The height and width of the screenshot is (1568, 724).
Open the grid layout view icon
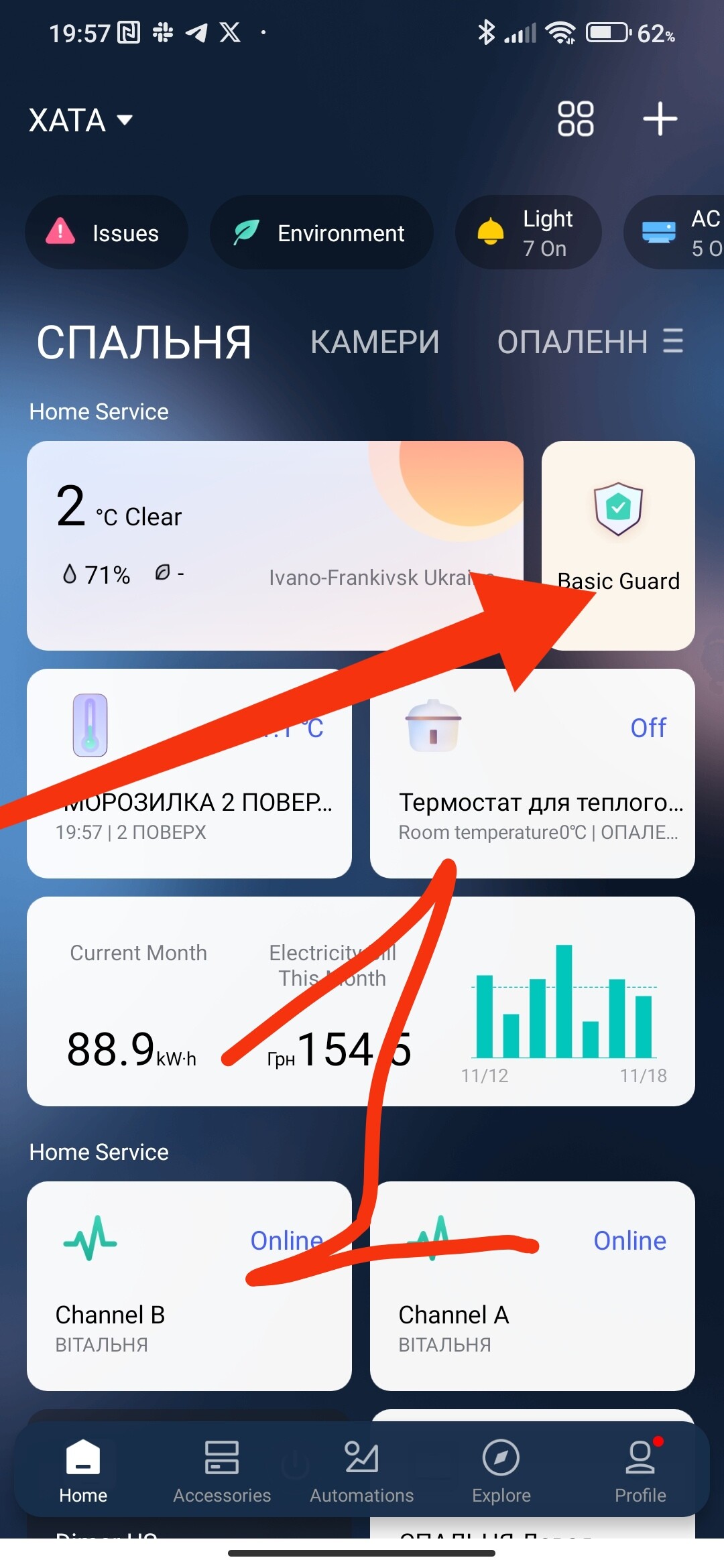click(x=575, y=119)
